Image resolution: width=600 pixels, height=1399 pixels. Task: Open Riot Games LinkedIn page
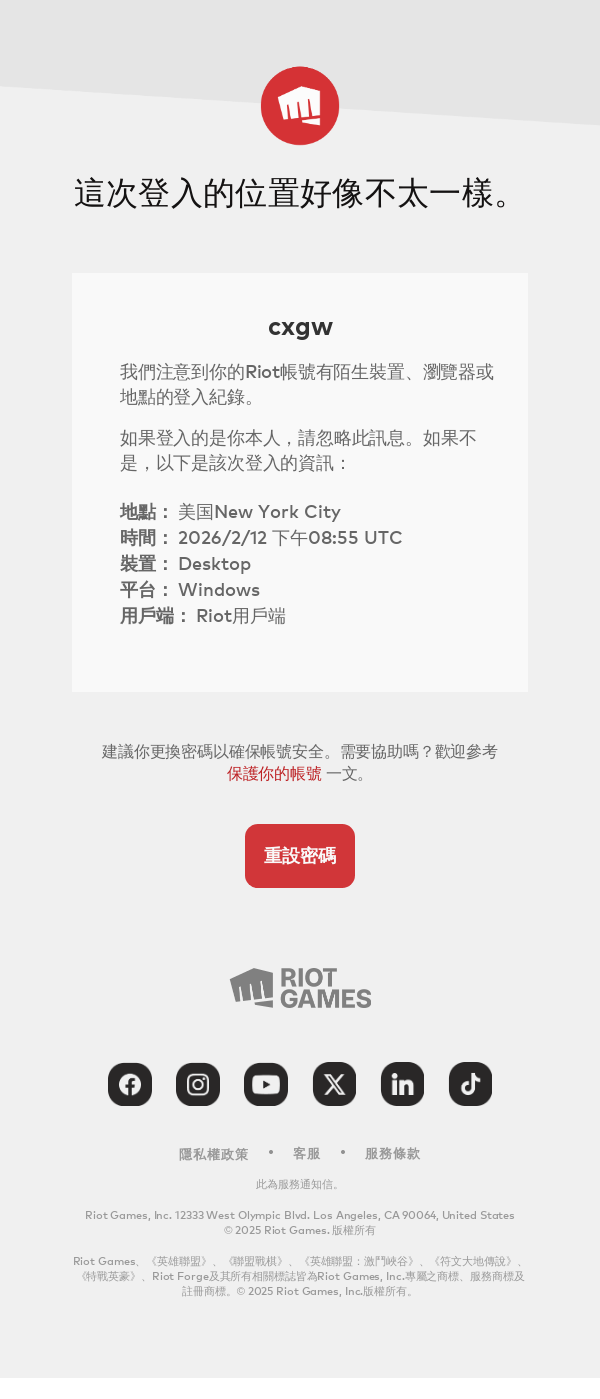(x=402, y=1084)
